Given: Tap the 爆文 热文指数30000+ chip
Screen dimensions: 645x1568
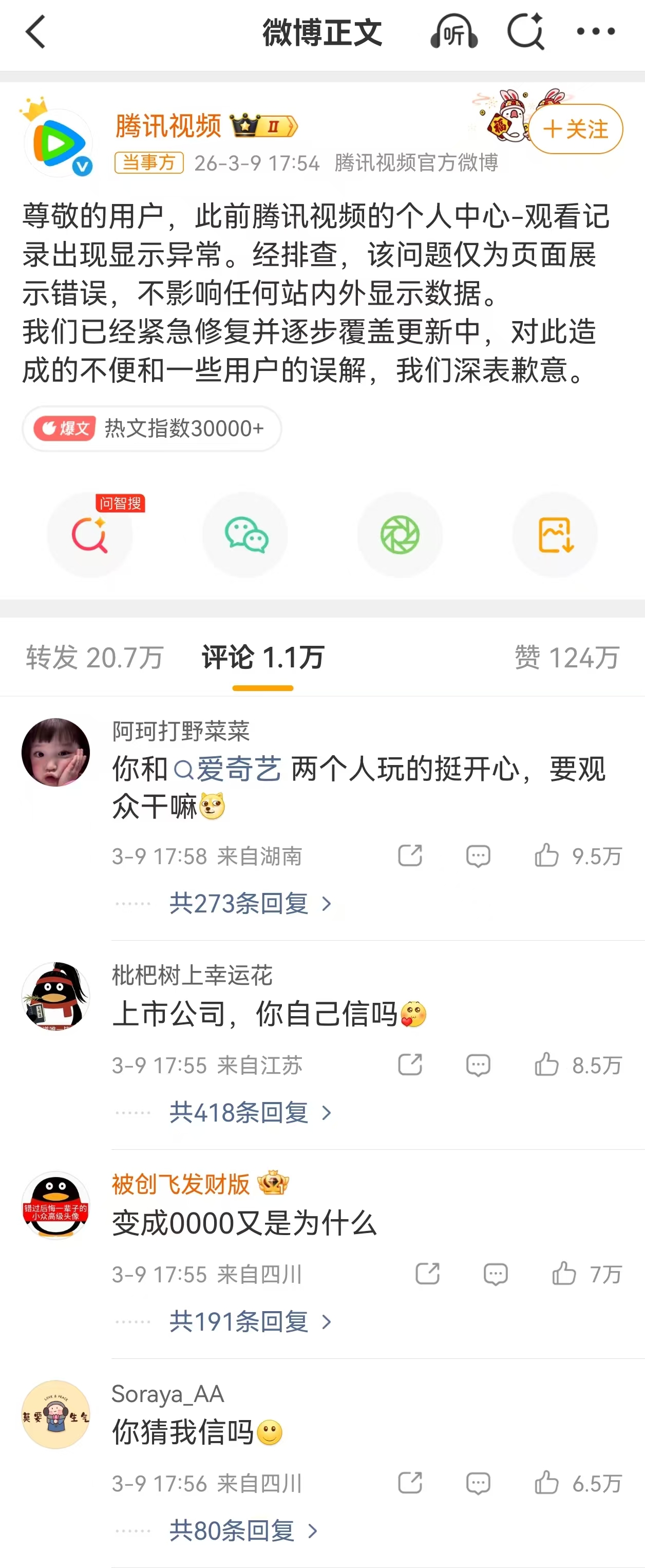Looking at the screenshot, I should 152,428.
